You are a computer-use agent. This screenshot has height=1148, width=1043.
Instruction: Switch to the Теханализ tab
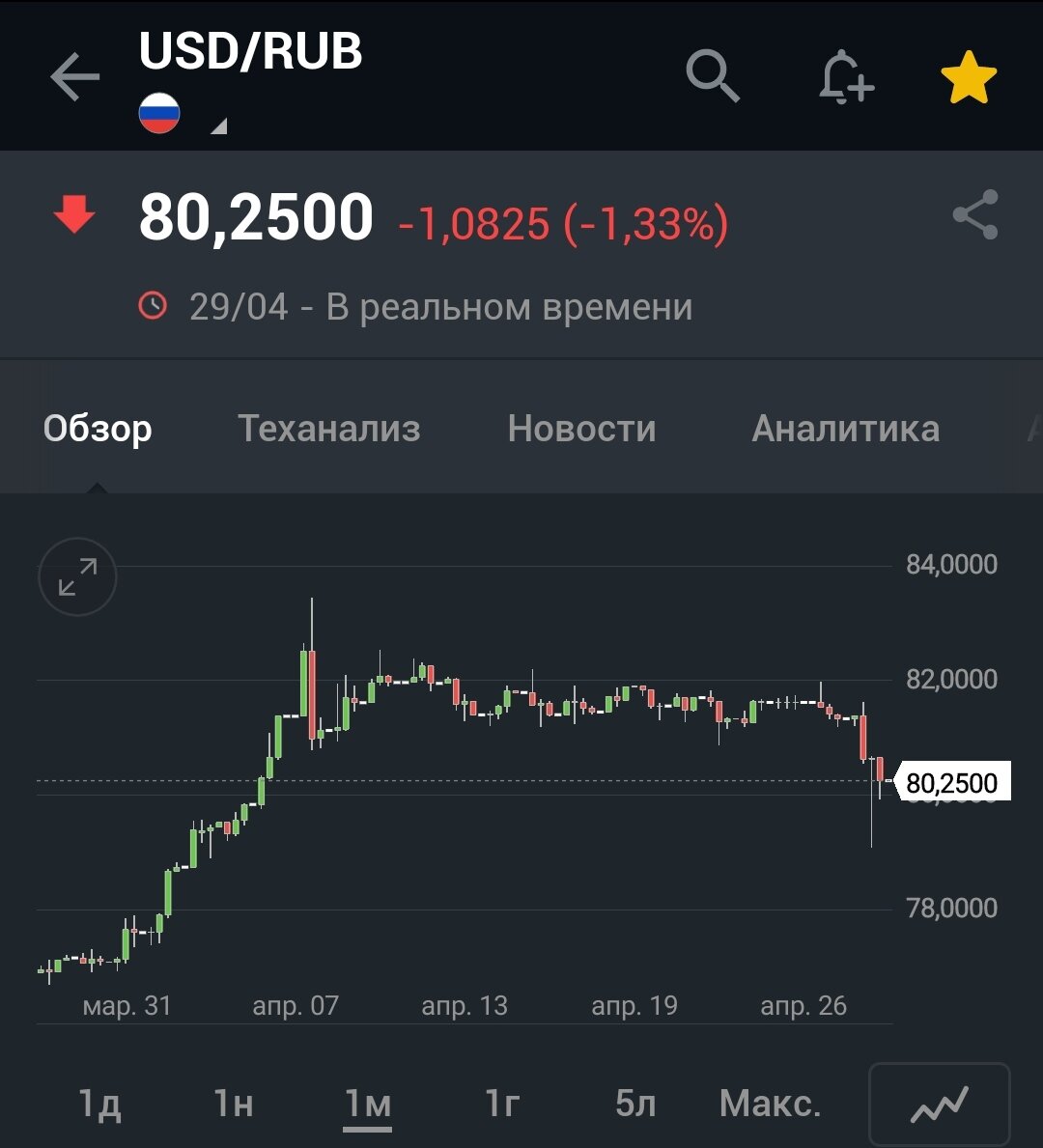click(329, 428)
